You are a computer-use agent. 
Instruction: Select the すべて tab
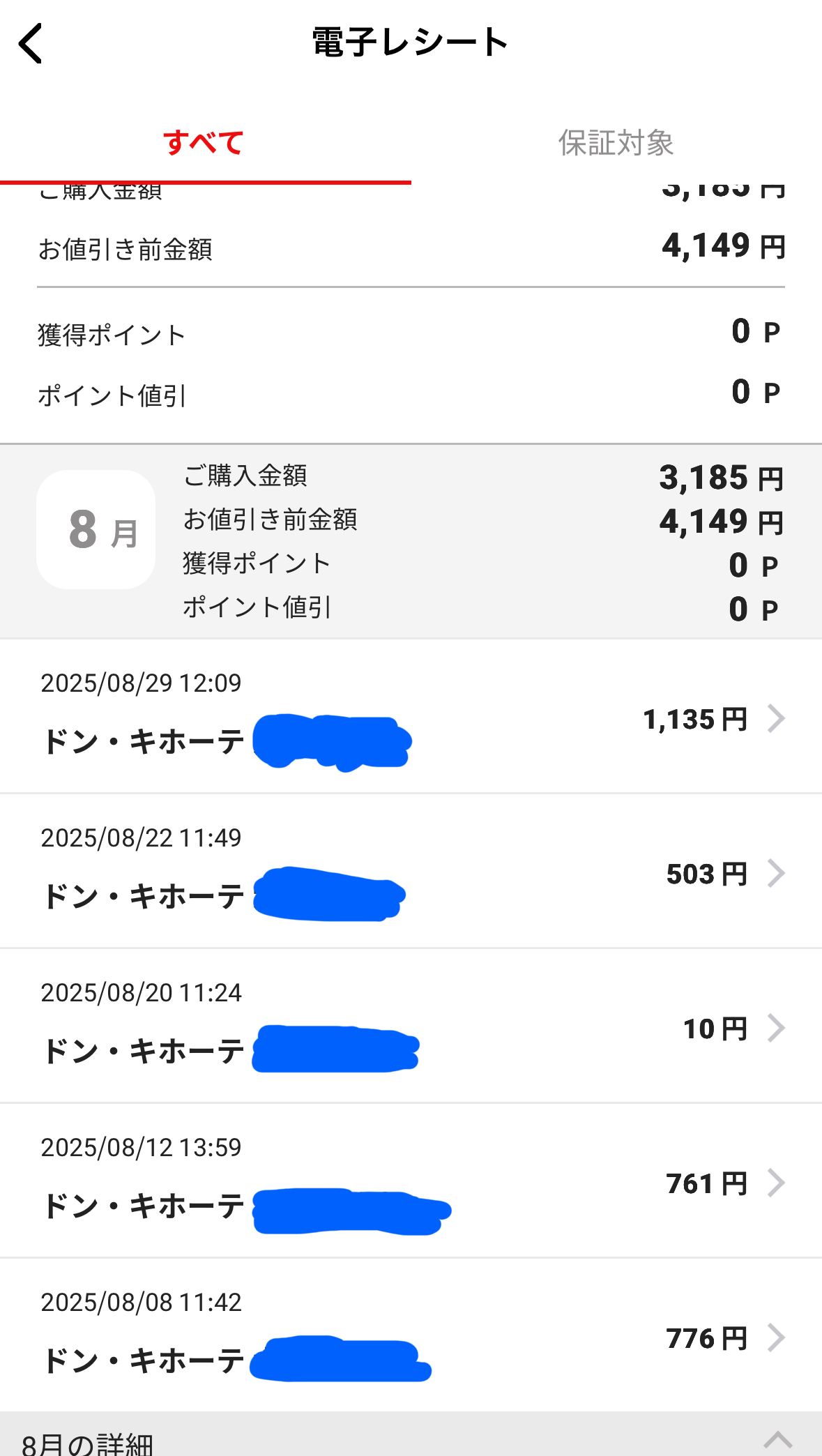(x=204, y=143)
